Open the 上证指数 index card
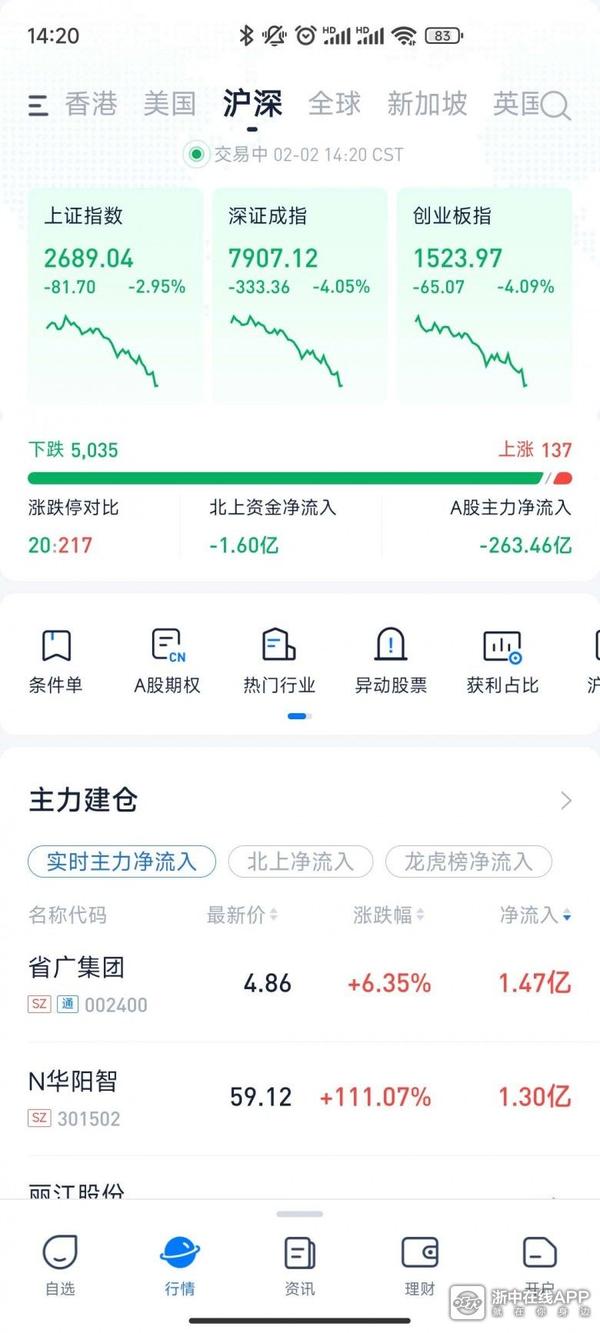This screenshot has height=1333, width=600. [x=115, y=295]
